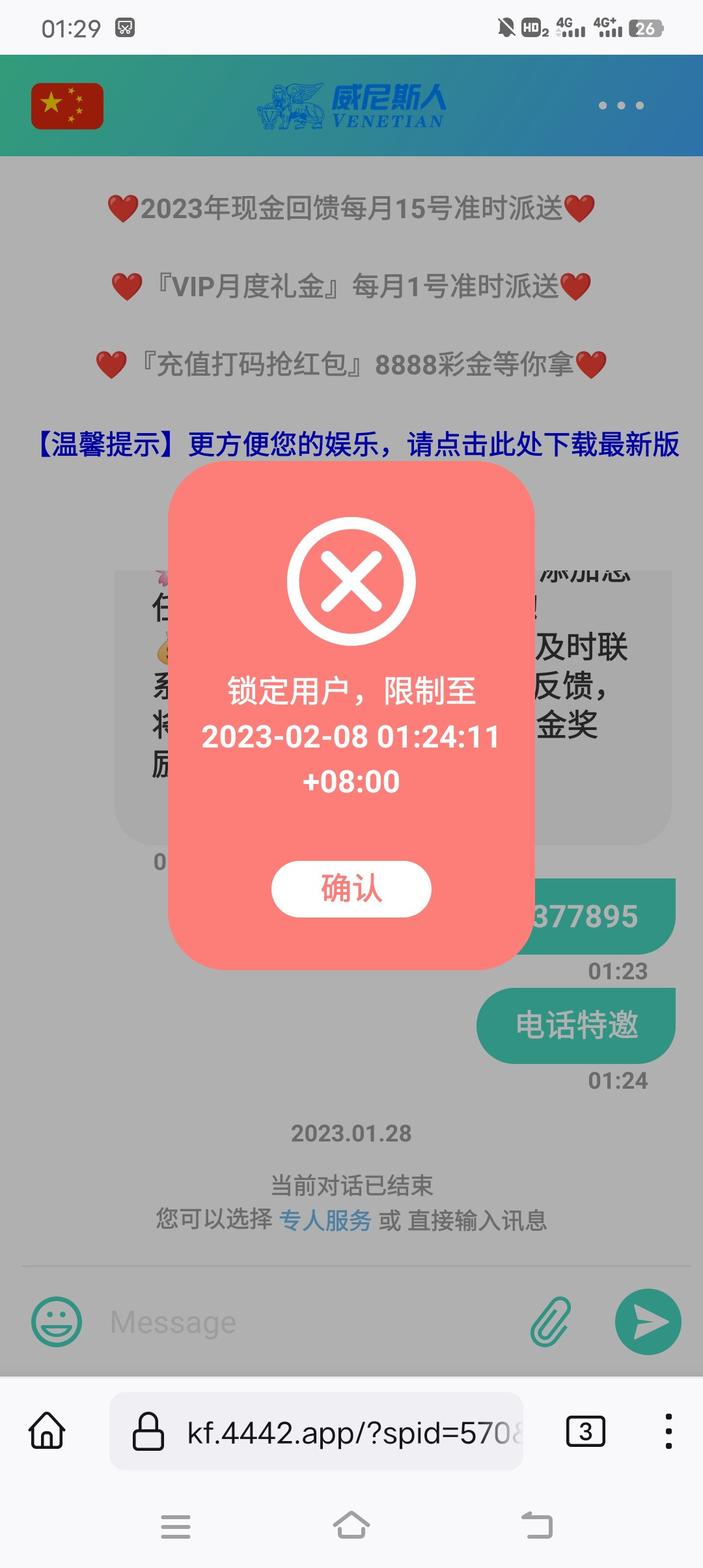This screenshot has width=703, height=1568.
Task: Open the 温馨提示 download latest version link
Action: pyautogui.click(x=358, y=445)
